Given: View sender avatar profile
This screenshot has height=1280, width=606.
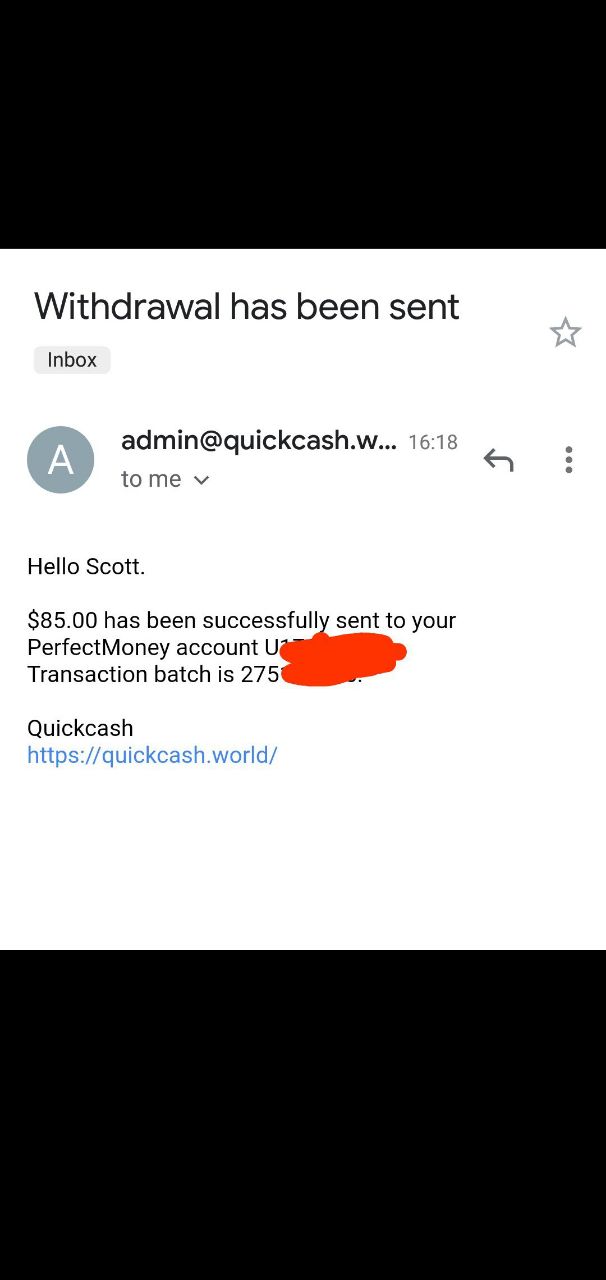Looking at the screenshot, I should click(x=61, y=460).
